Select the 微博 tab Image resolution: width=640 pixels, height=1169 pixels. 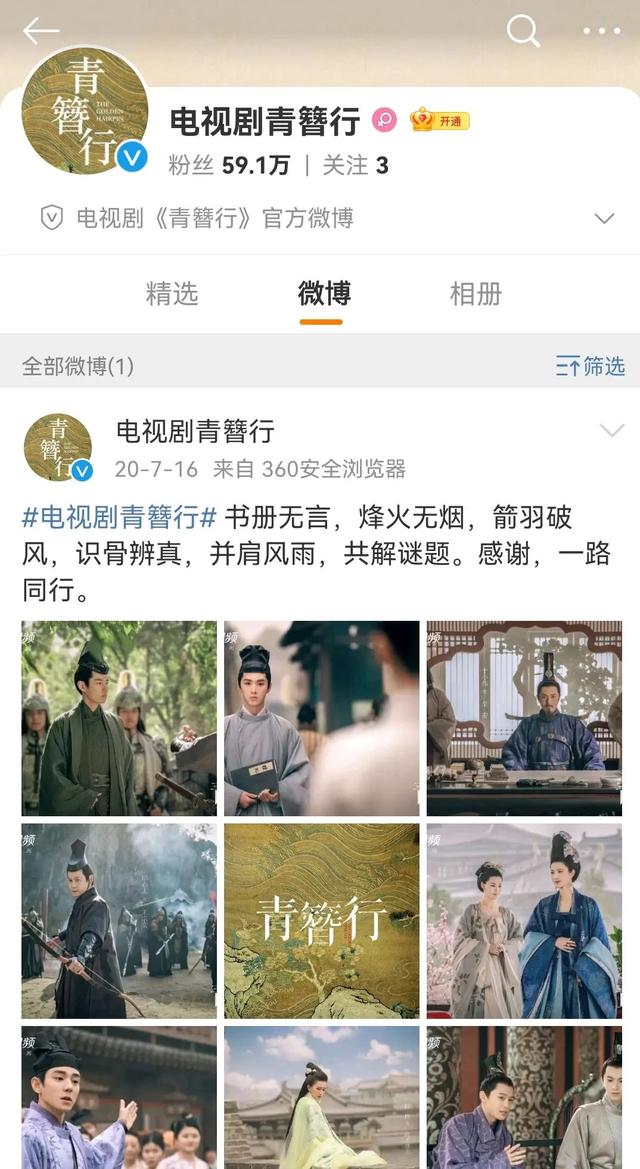(x=324, y=294)
